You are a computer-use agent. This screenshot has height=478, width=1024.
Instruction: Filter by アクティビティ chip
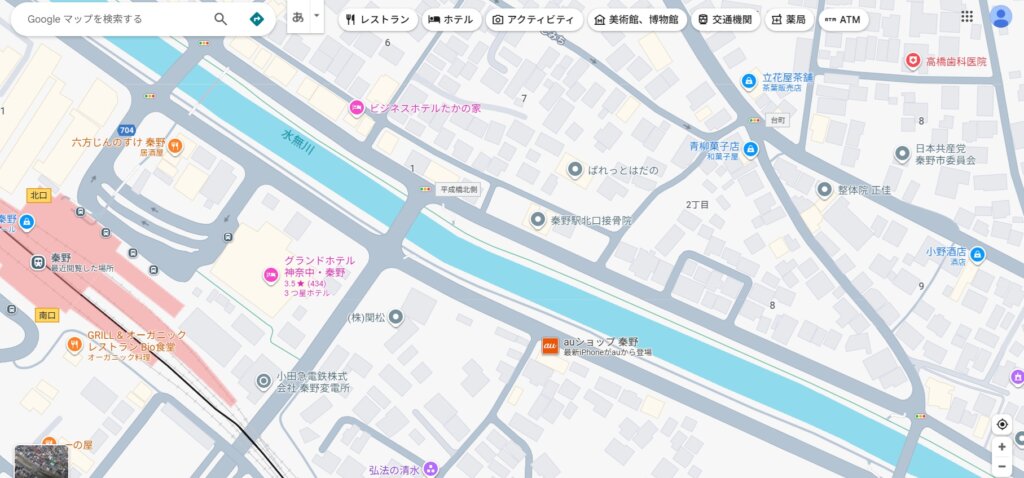click(x=532, y=19)
